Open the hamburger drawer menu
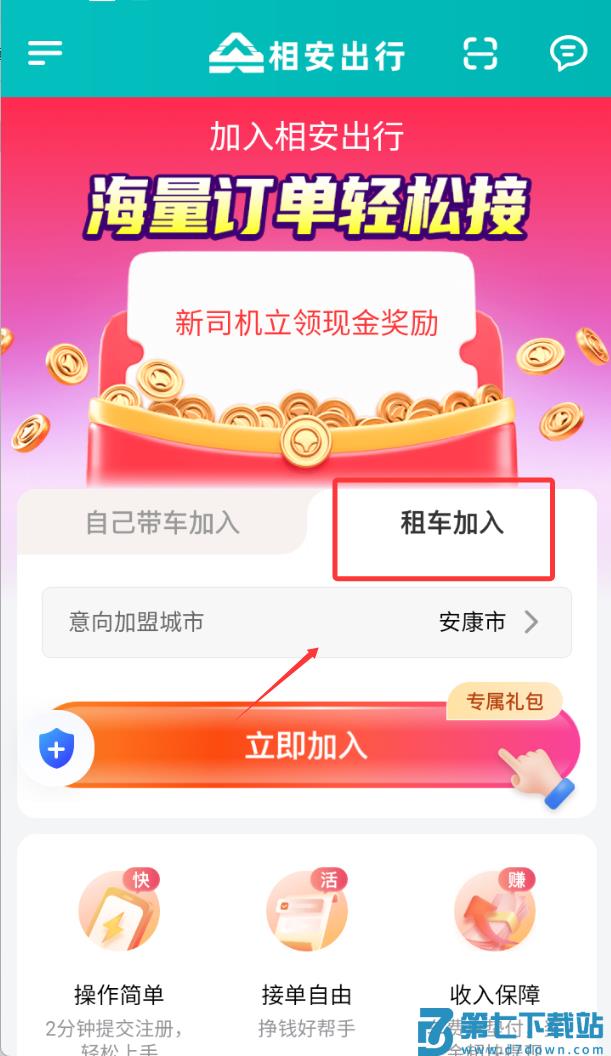 pos(46,54)
